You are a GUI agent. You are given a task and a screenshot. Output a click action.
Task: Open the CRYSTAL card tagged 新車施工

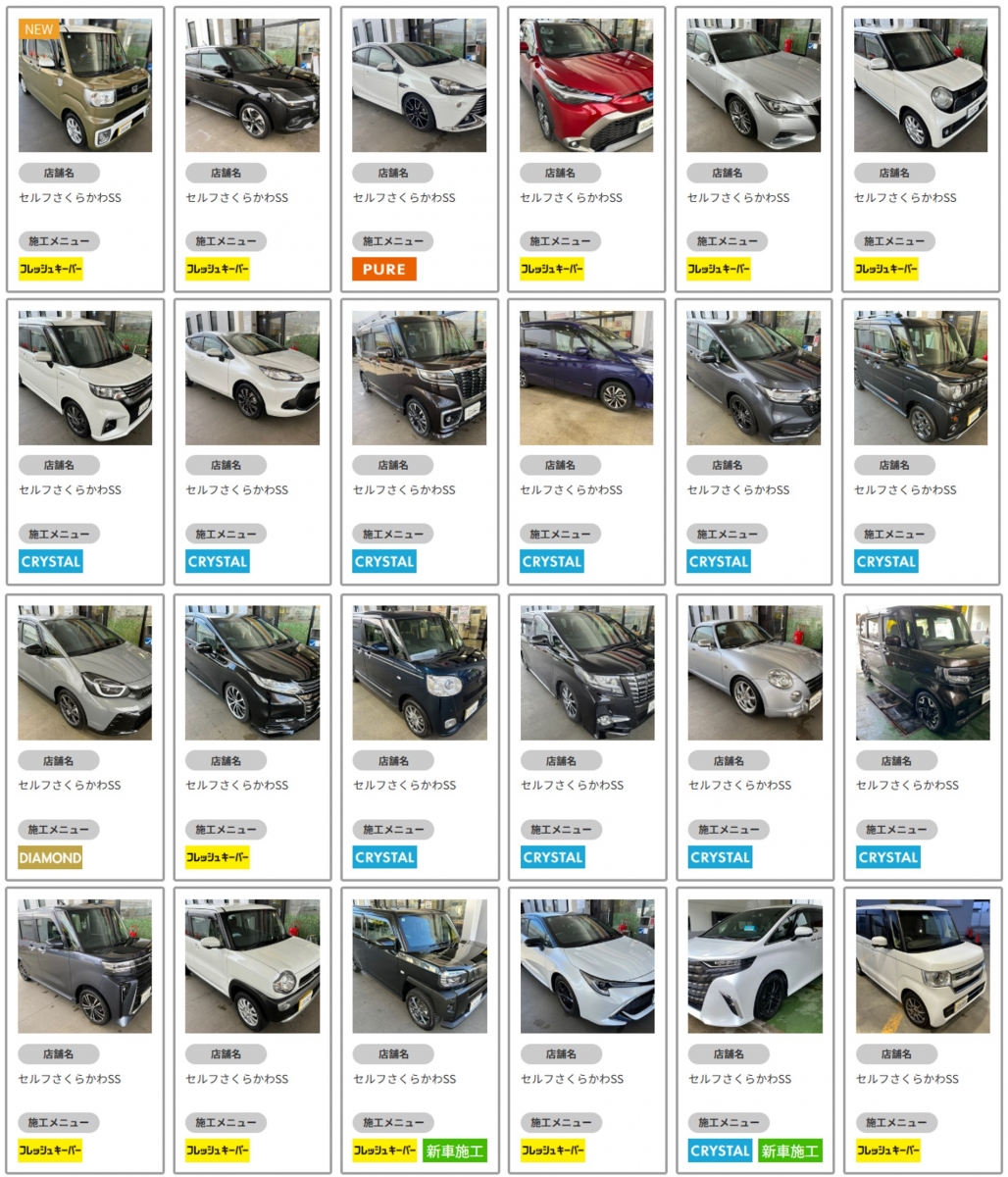click(754, 966)
